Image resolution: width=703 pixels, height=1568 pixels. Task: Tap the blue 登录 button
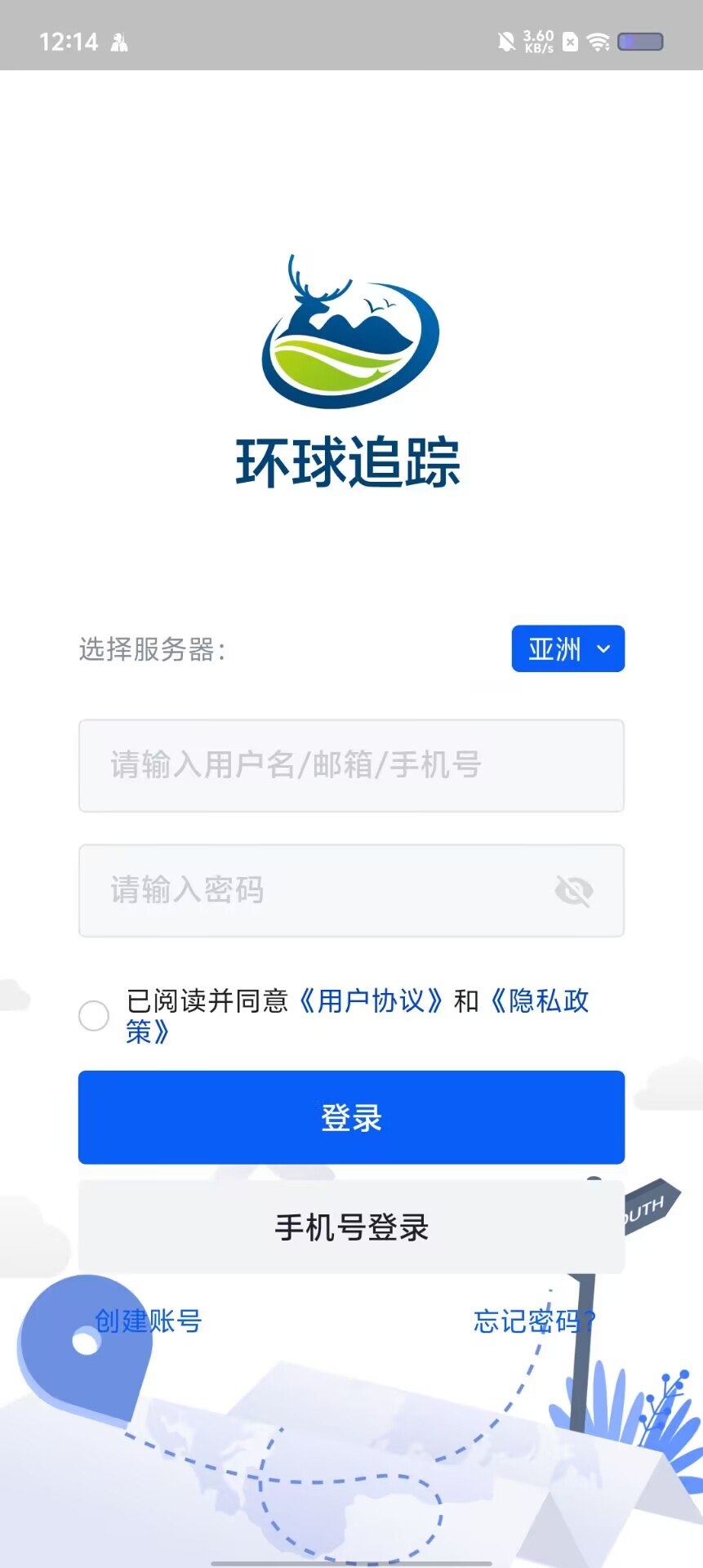pyautogui.click(x=351, y=1117)
